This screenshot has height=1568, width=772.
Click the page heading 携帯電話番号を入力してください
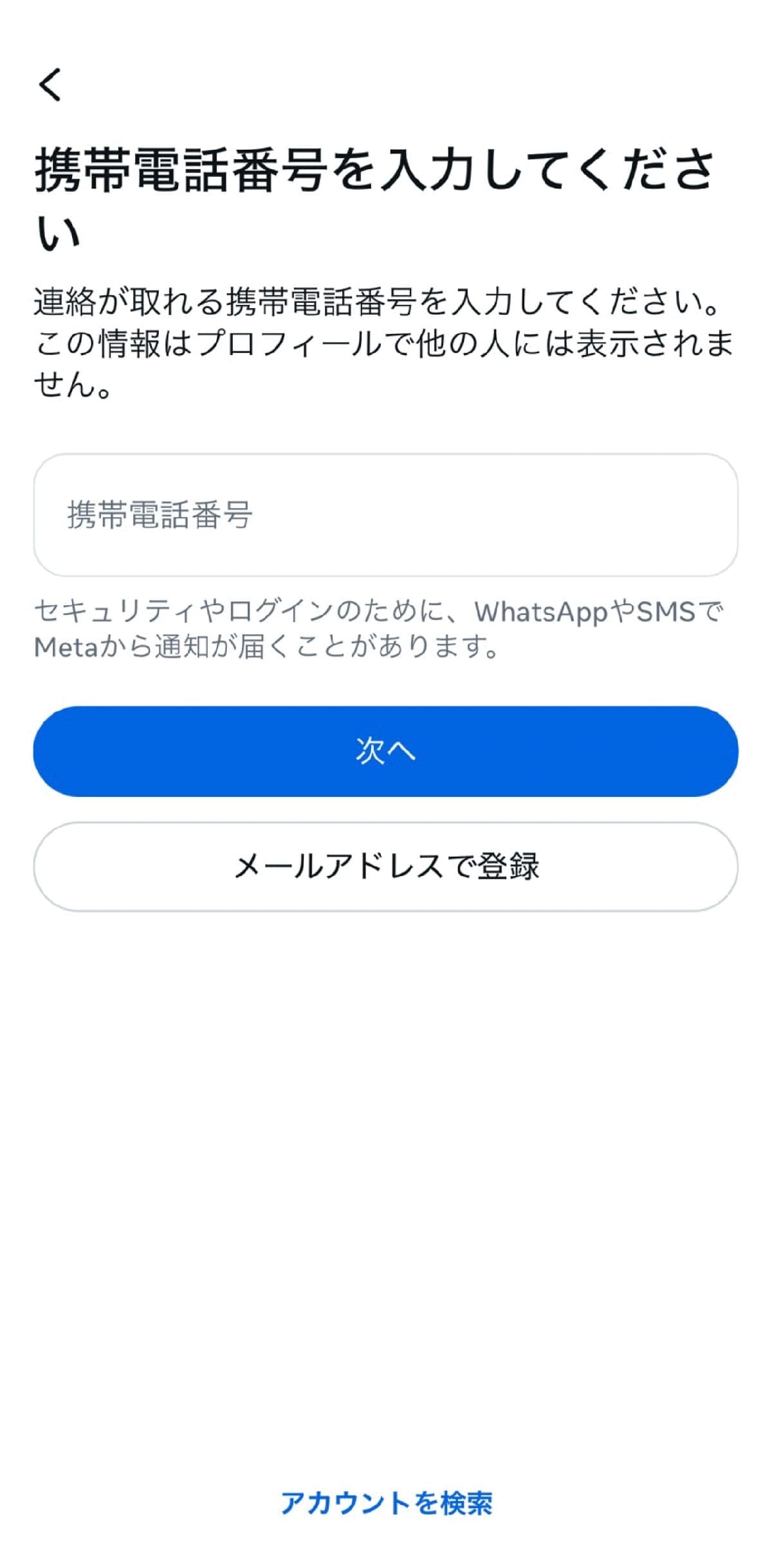(x=380, y=193)
